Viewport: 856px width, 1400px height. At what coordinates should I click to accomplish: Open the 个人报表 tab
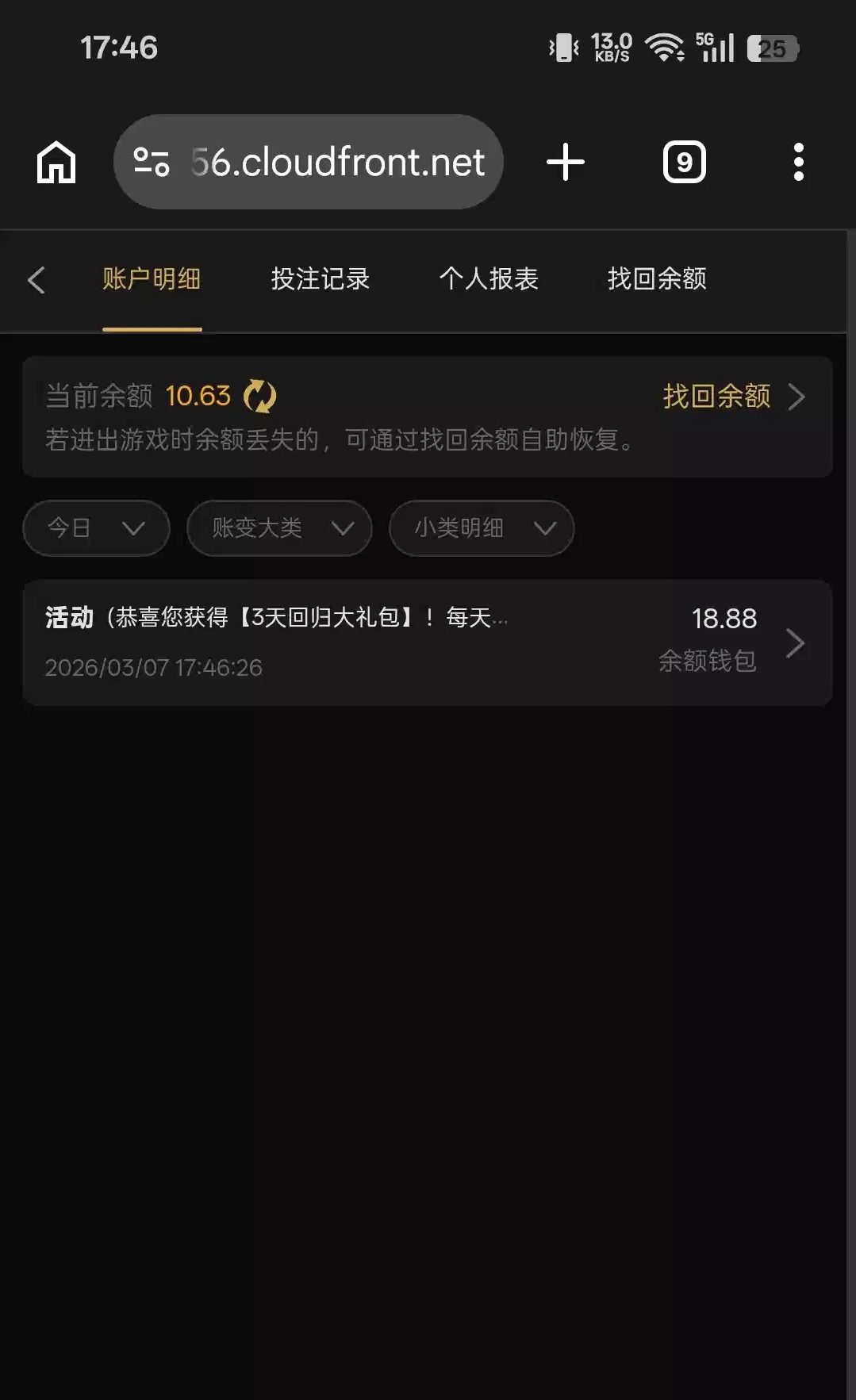489,279
